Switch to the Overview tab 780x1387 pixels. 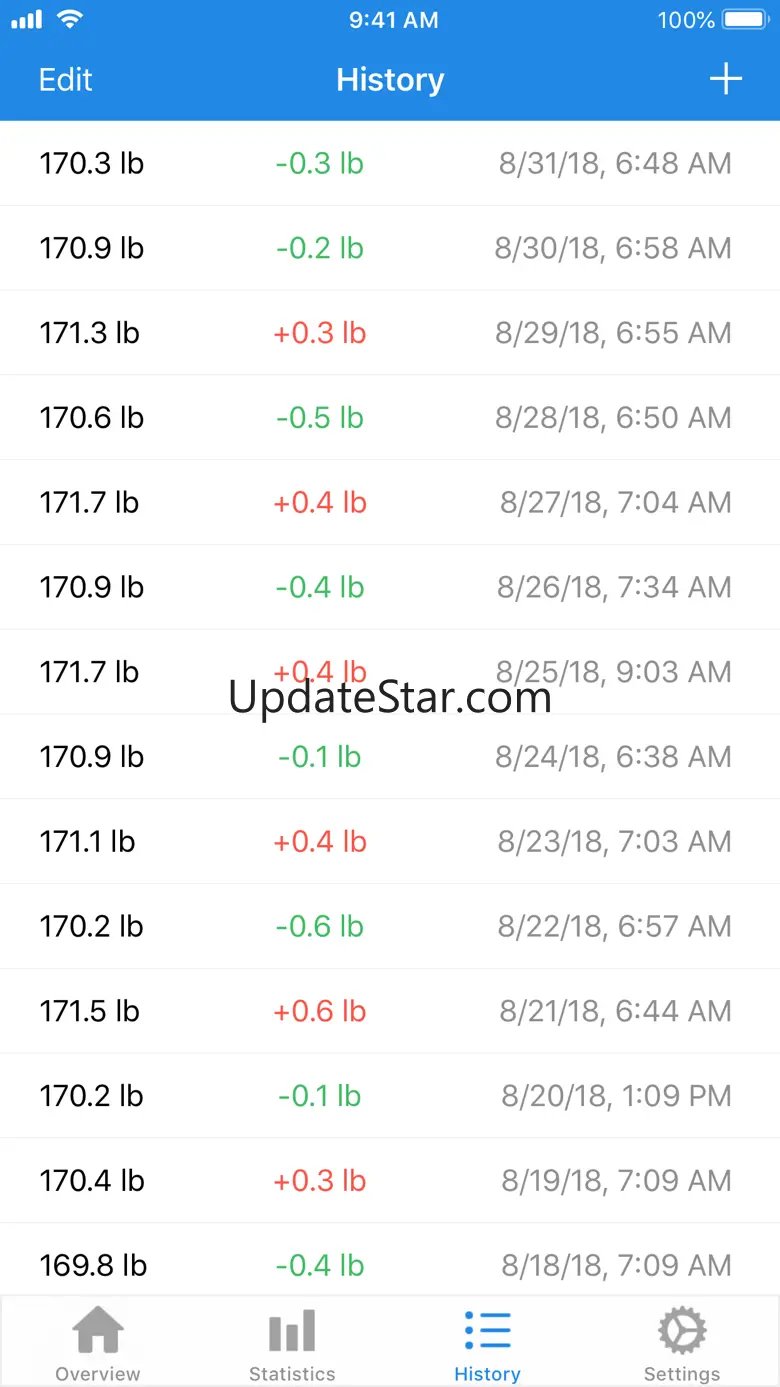click(98, 1345)
